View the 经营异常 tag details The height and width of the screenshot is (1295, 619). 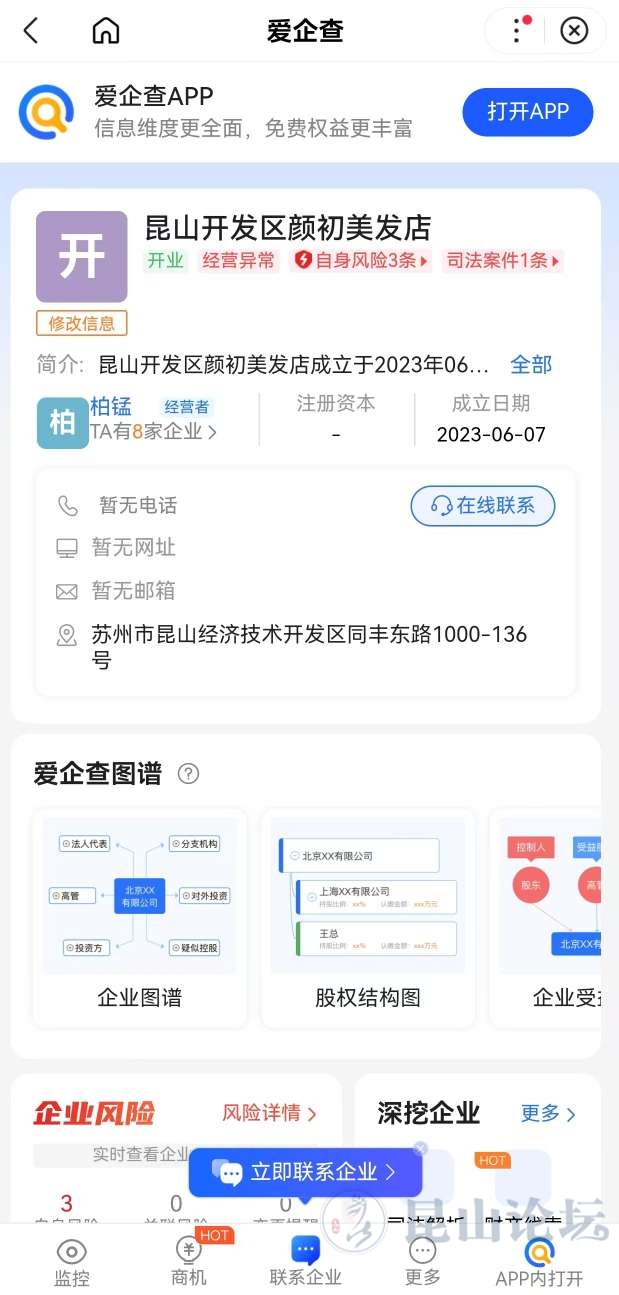point(238,261)
